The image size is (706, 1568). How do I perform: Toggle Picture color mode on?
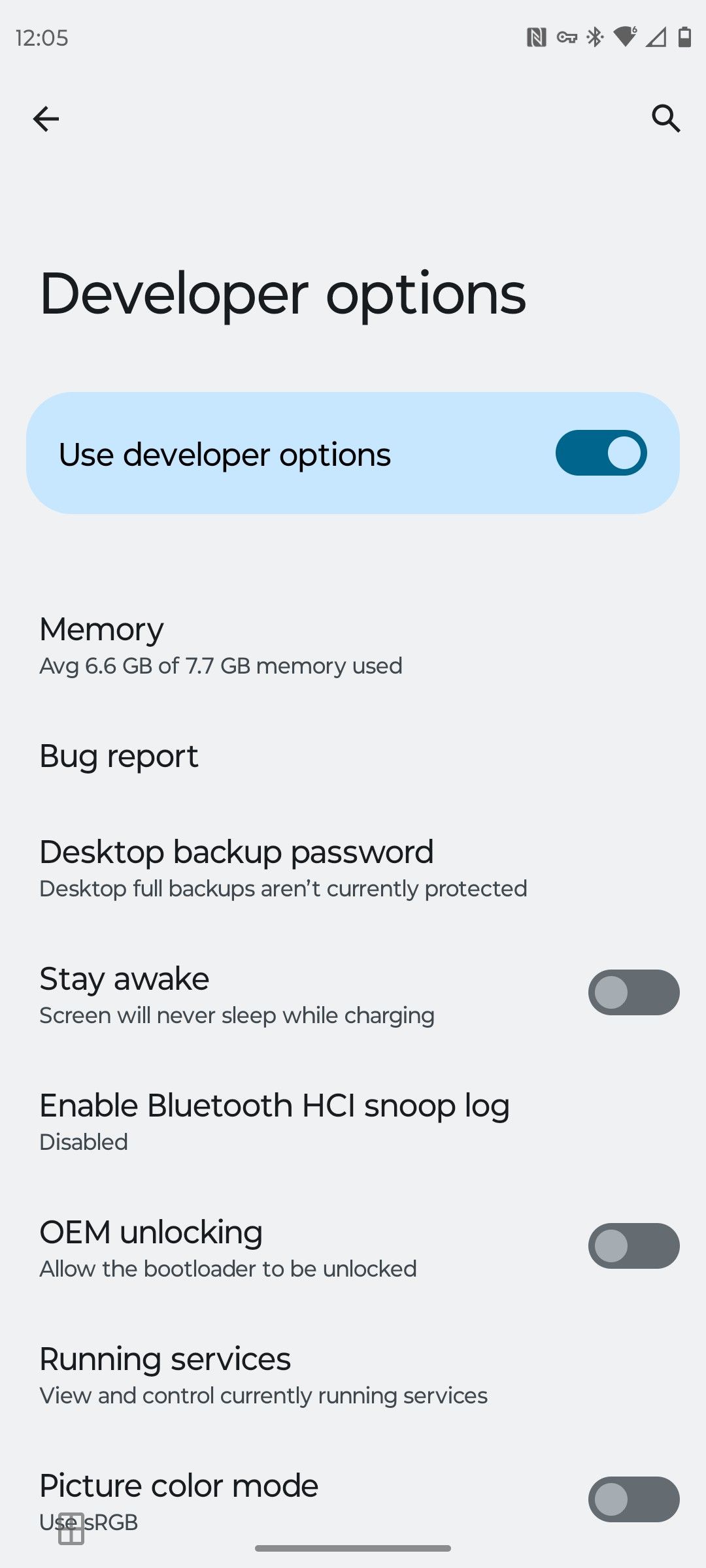click(x=633, y=1499)
